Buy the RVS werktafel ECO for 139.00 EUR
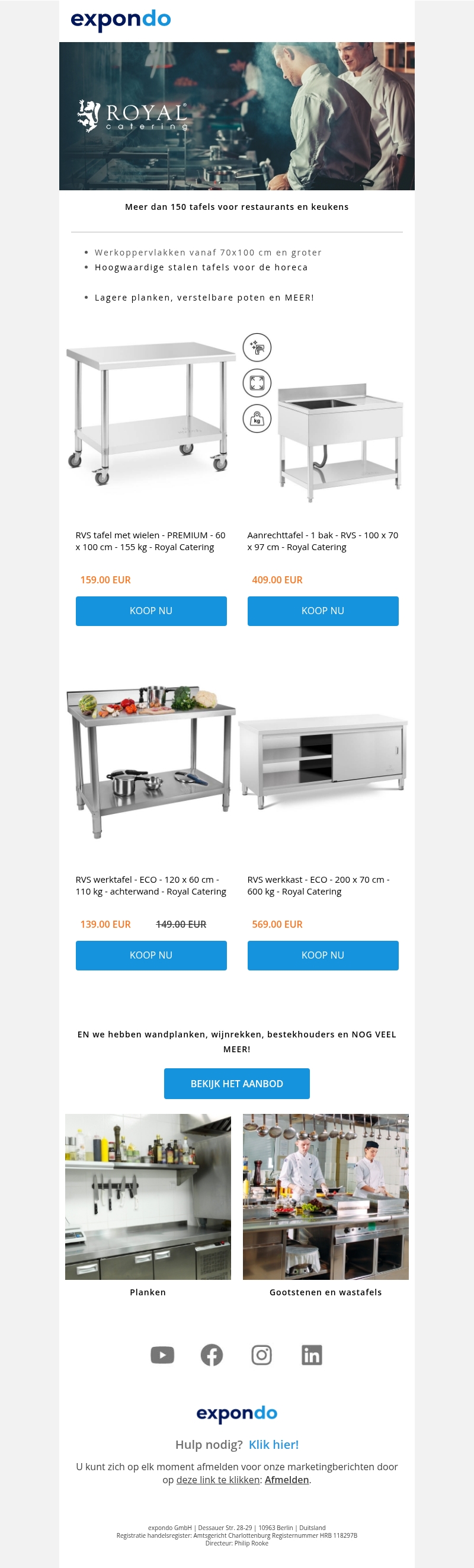 [x=151, y=955]
